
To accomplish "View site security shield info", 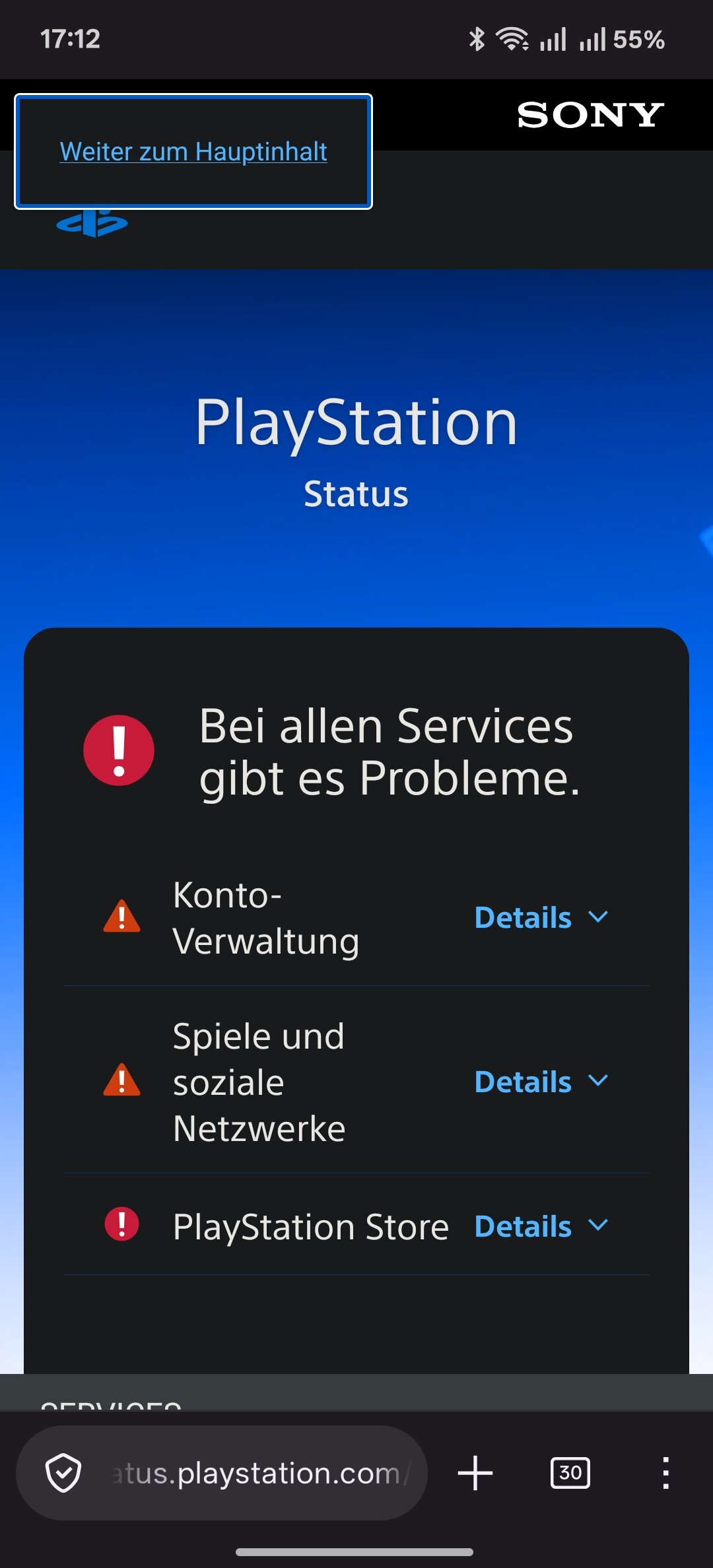I will click(63, 1473).
